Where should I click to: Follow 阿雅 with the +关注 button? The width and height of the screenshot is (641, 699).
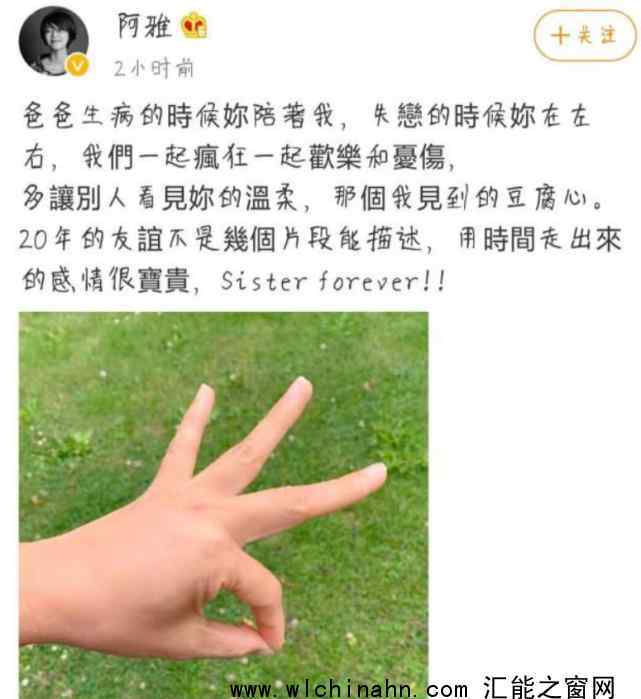[x=583, y=36]
